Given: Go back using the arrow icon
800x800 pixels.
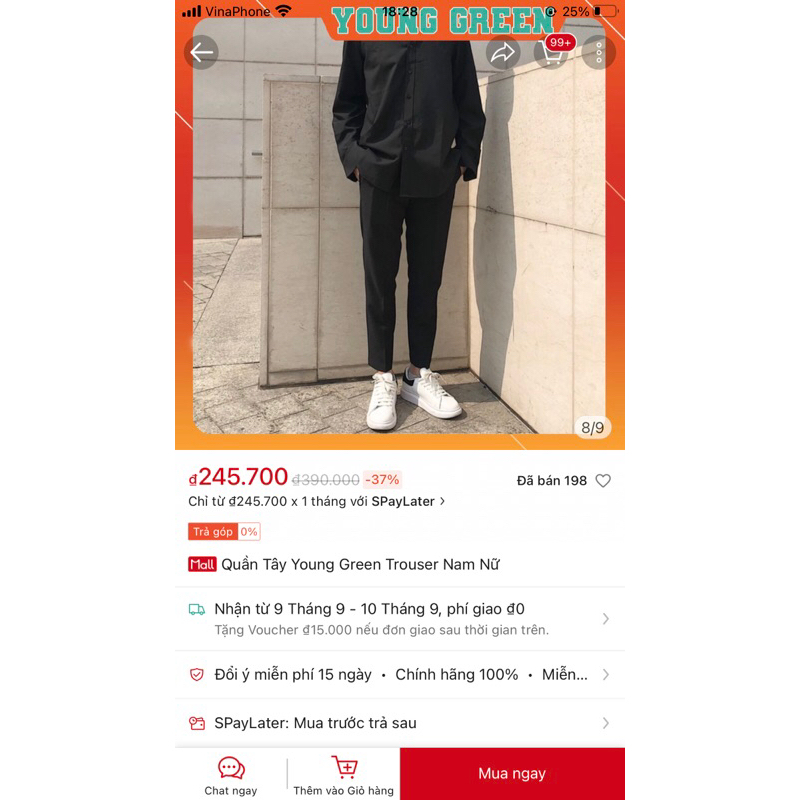Looking at the screenshot, I should 202,53.
